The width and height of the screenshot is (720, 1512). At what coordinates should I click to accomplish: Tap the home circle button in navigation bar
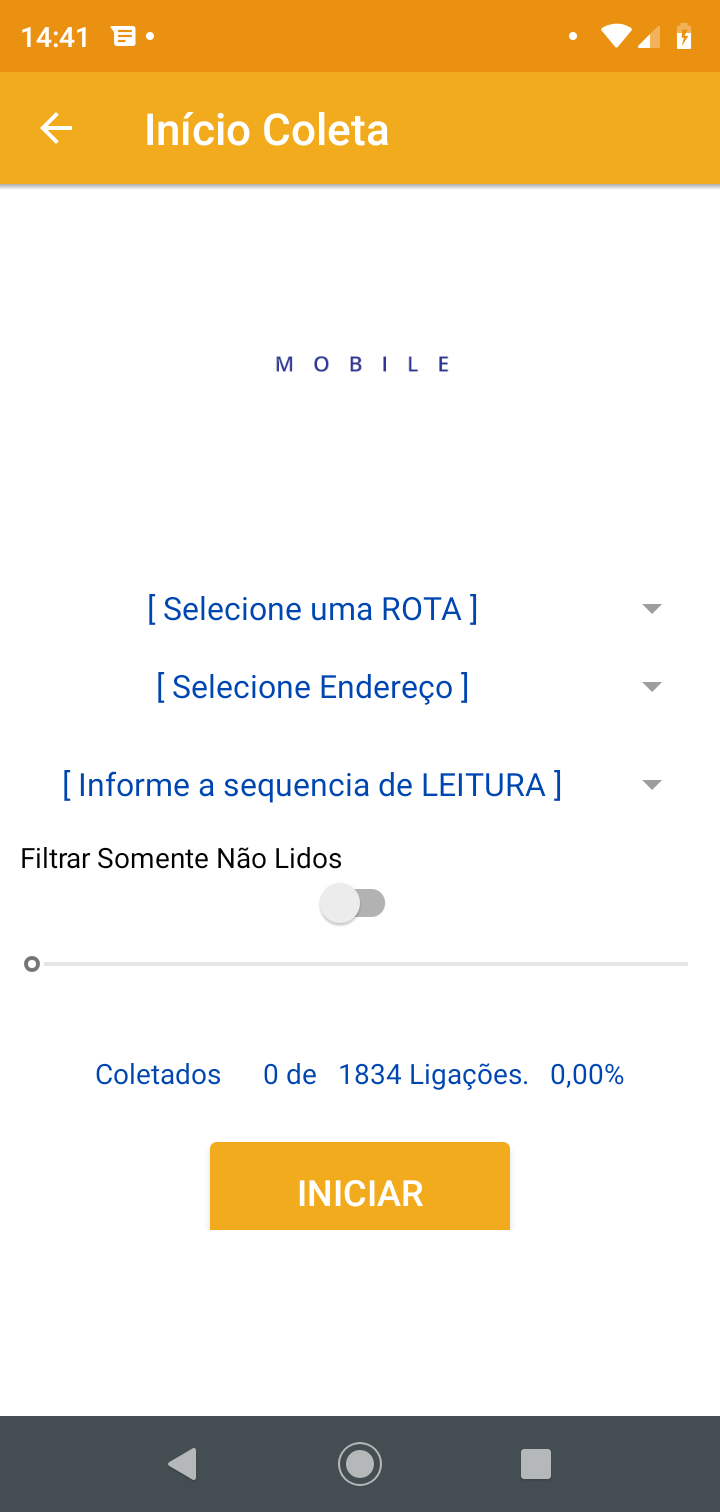360,1463
